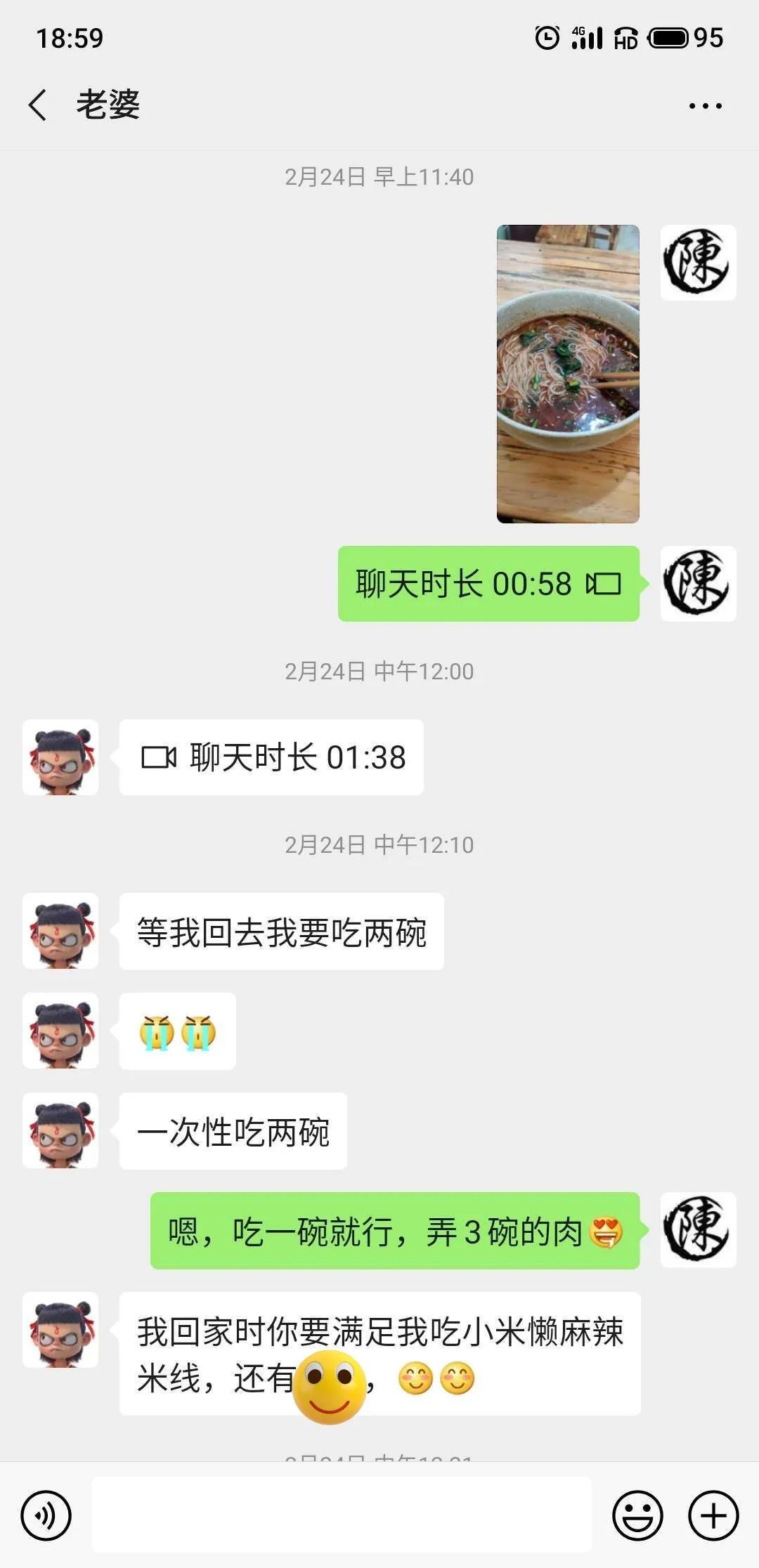Open the noodle bowl photo message

[568, 374]
